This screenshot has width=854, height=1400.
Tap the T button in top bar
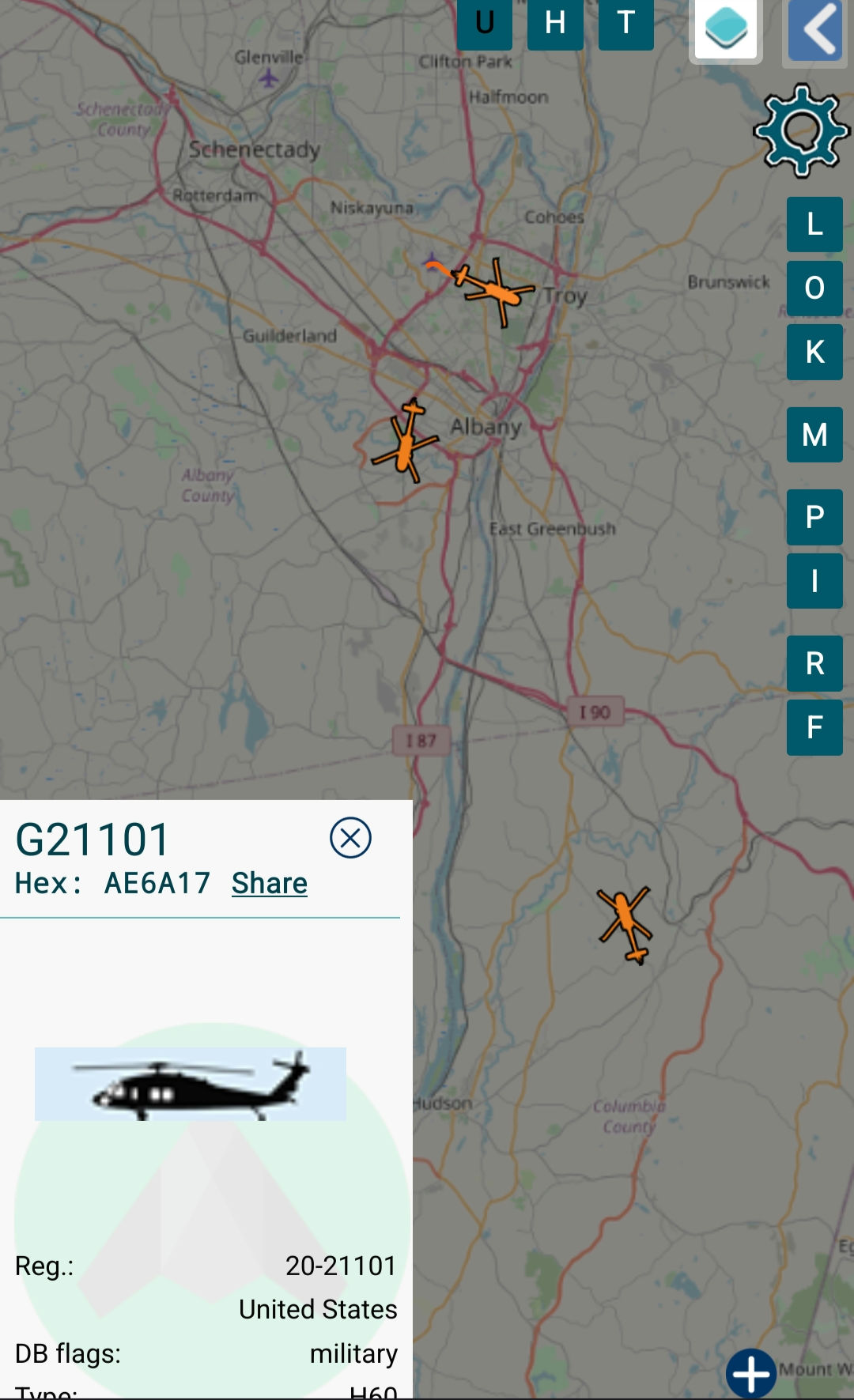pyautogui.click(x=625, y=24)
